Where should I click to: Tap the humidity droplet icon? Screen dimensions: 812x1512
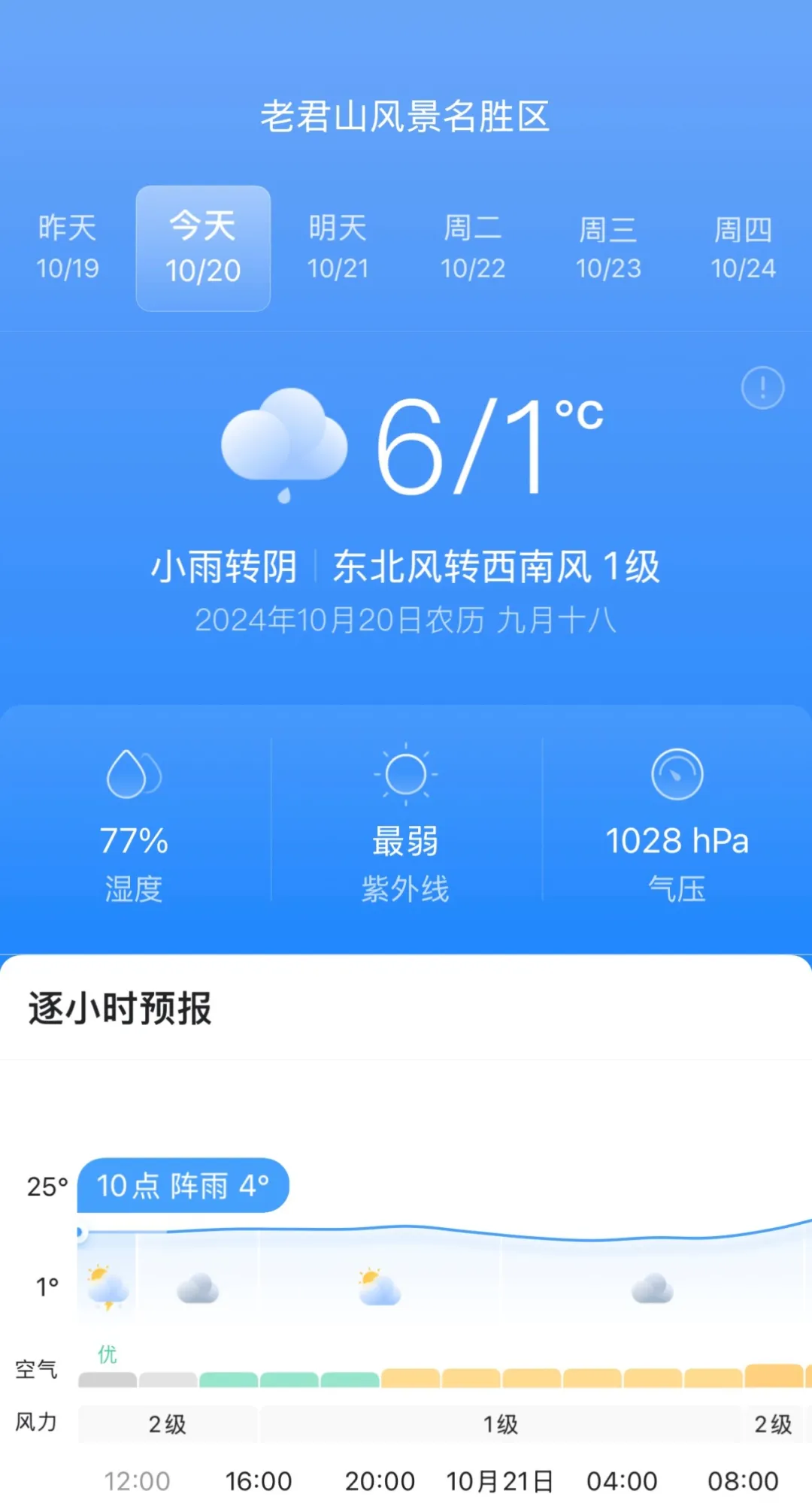[x=135, y=774]
